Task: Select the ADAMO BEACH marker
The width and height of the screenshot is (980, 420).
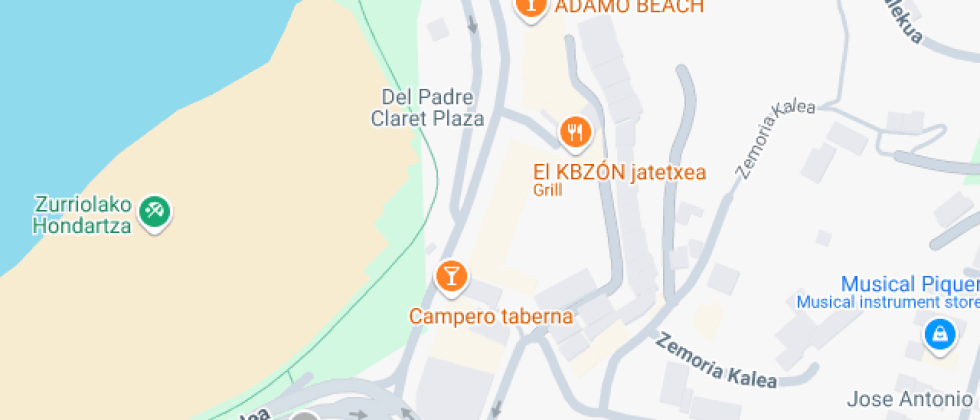Action: [530, 8]
